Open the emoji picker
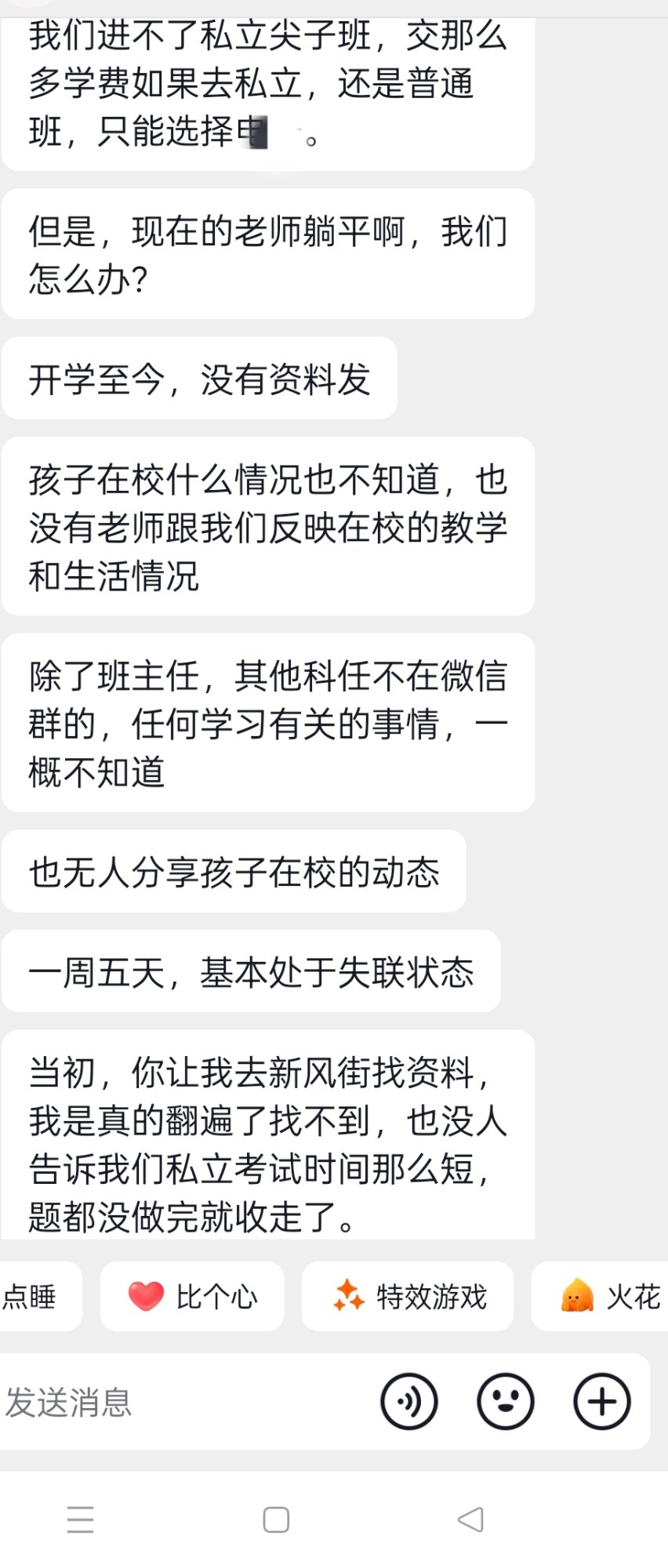Viewport: 668px width, 1568px height. [x=506, y=1401]
